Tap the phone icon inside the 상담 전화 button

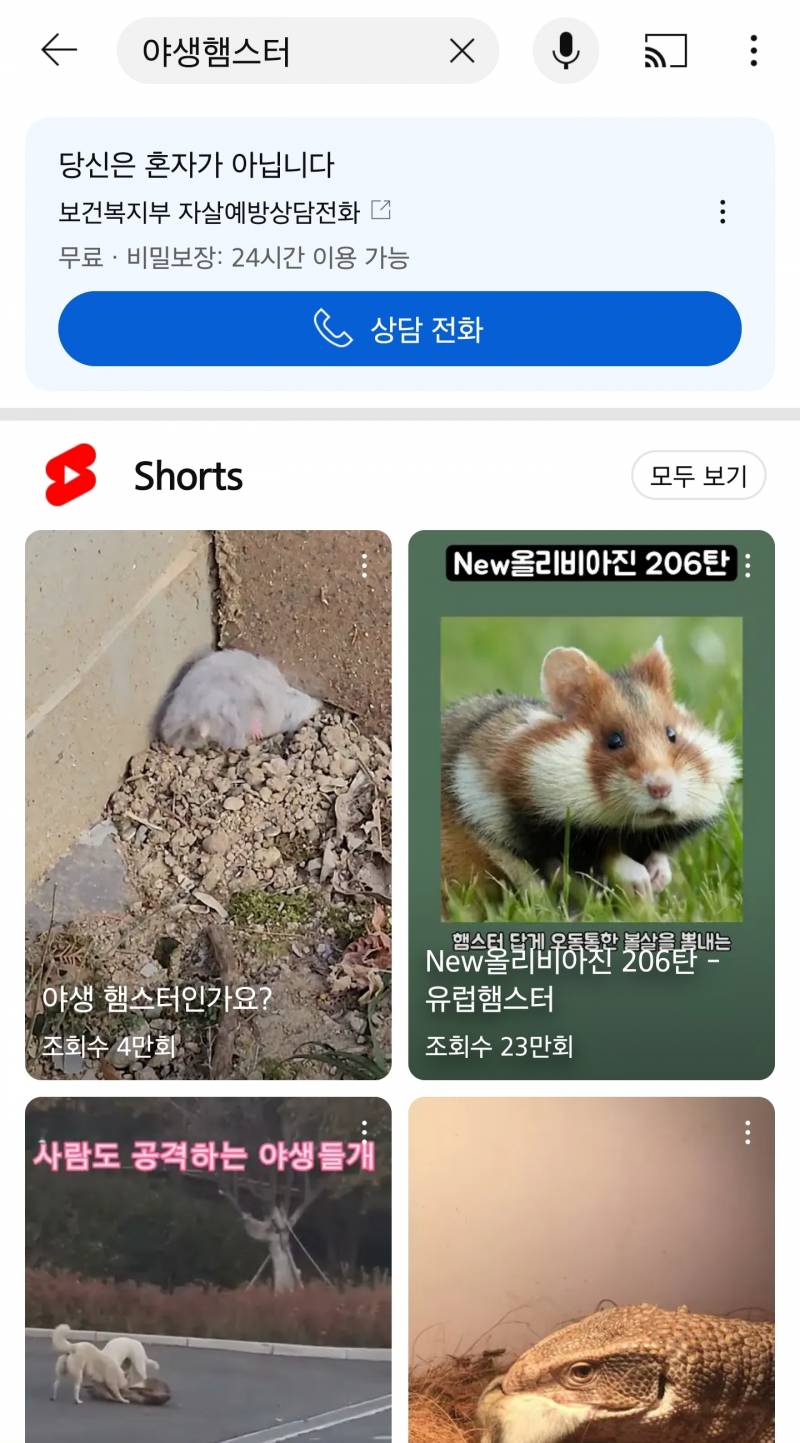click(333, 328)
